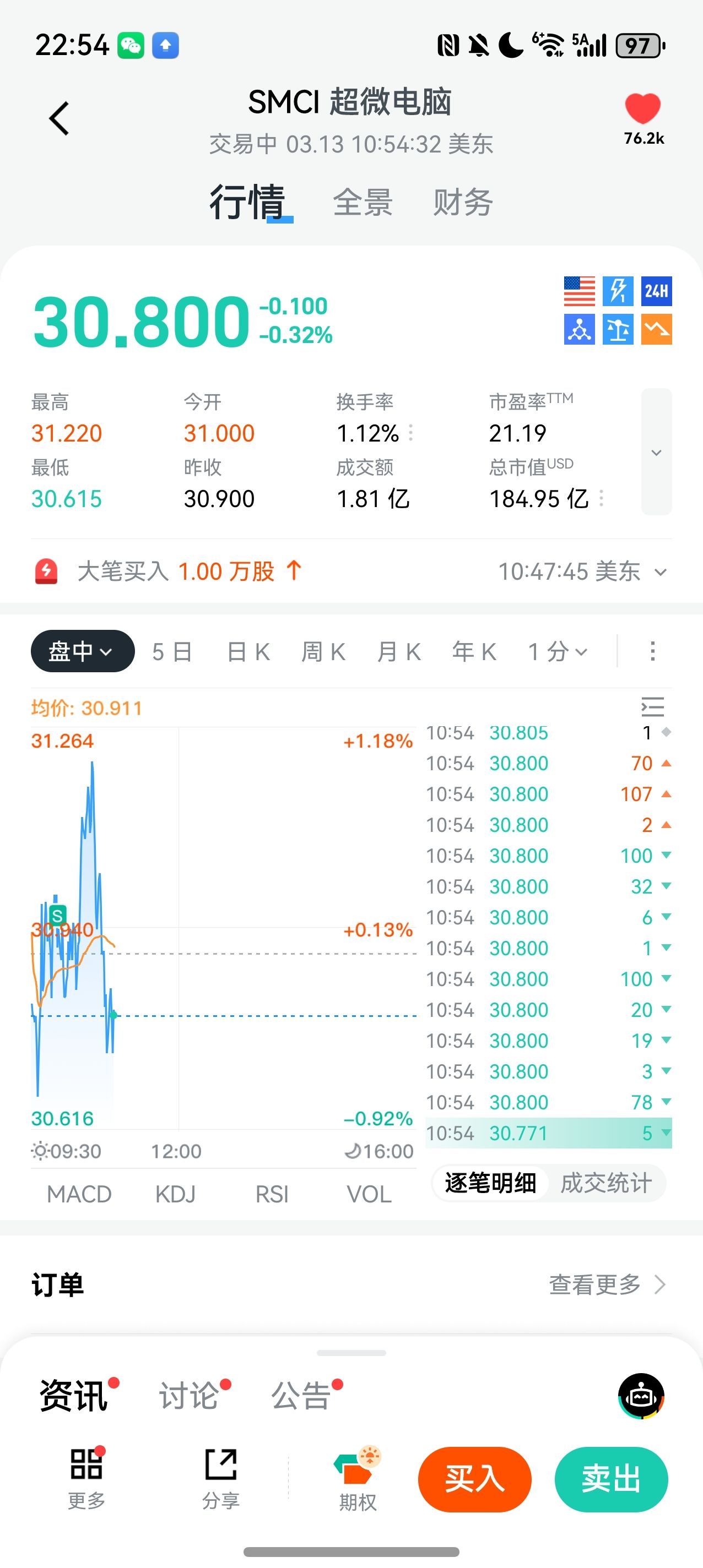
Task: Select the 日K chart view
Action: pyautogui.click(x=248, y=652)
